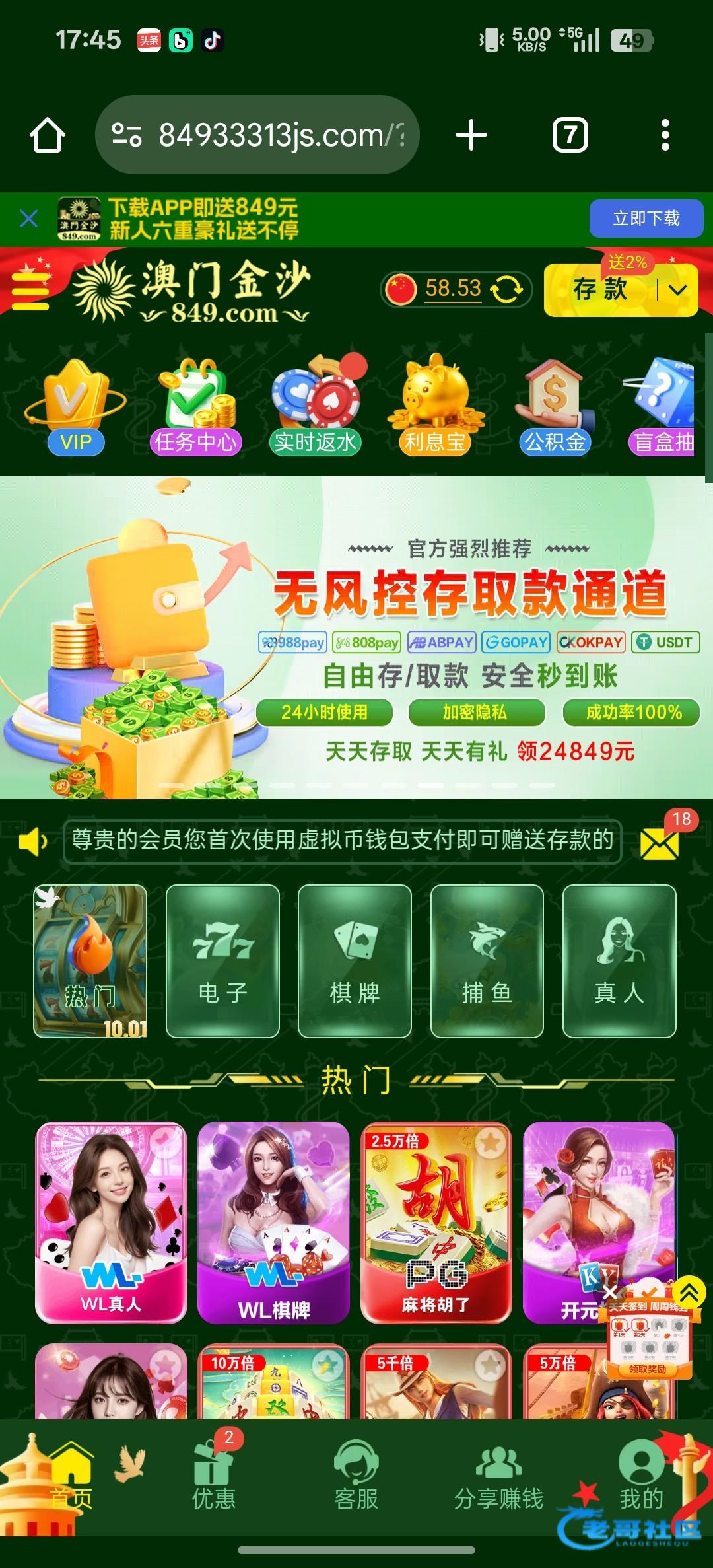Tap the 存款 deposit button
Image resolution: width=713 pixels, height=1568 pixels.
tap(599, 289)
